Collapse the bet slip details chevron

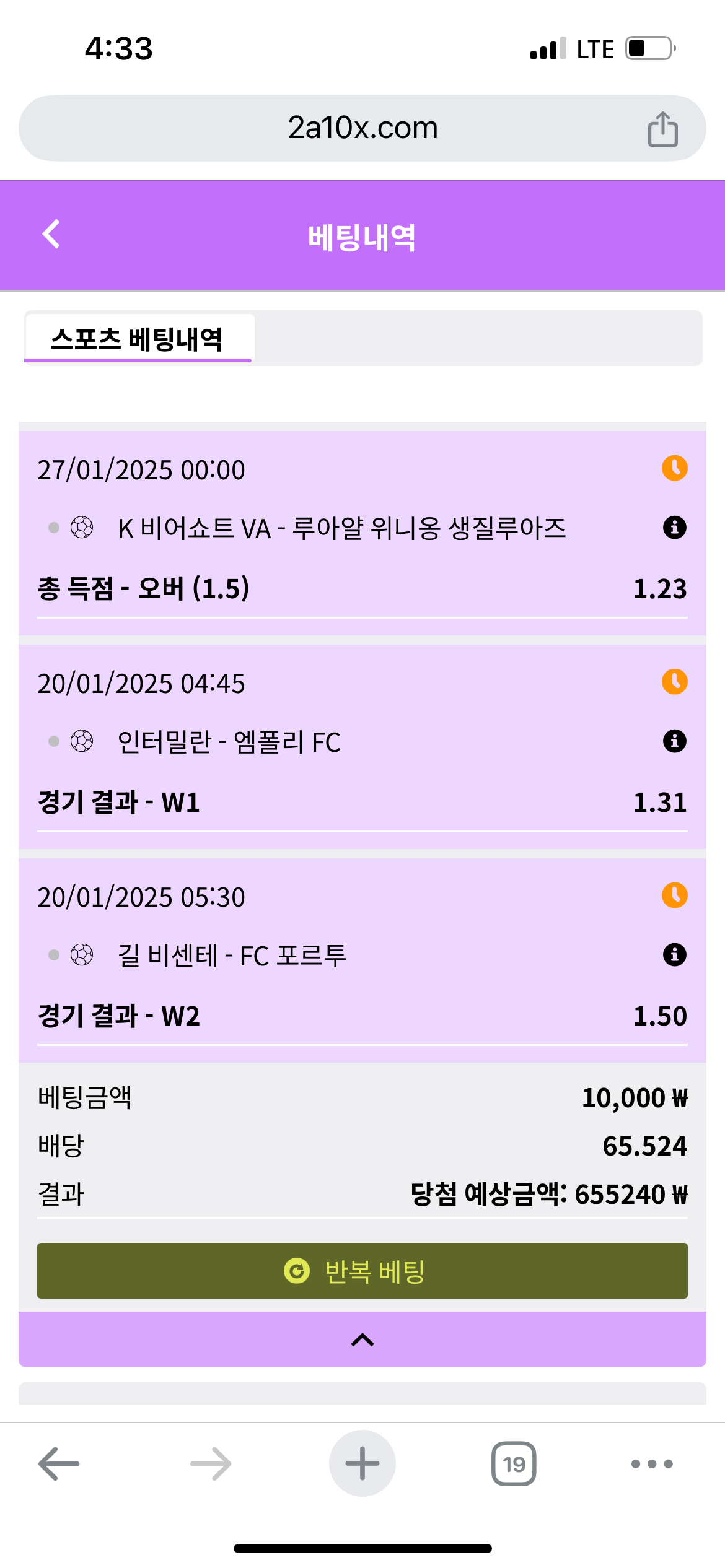[x=362, y=1340]
